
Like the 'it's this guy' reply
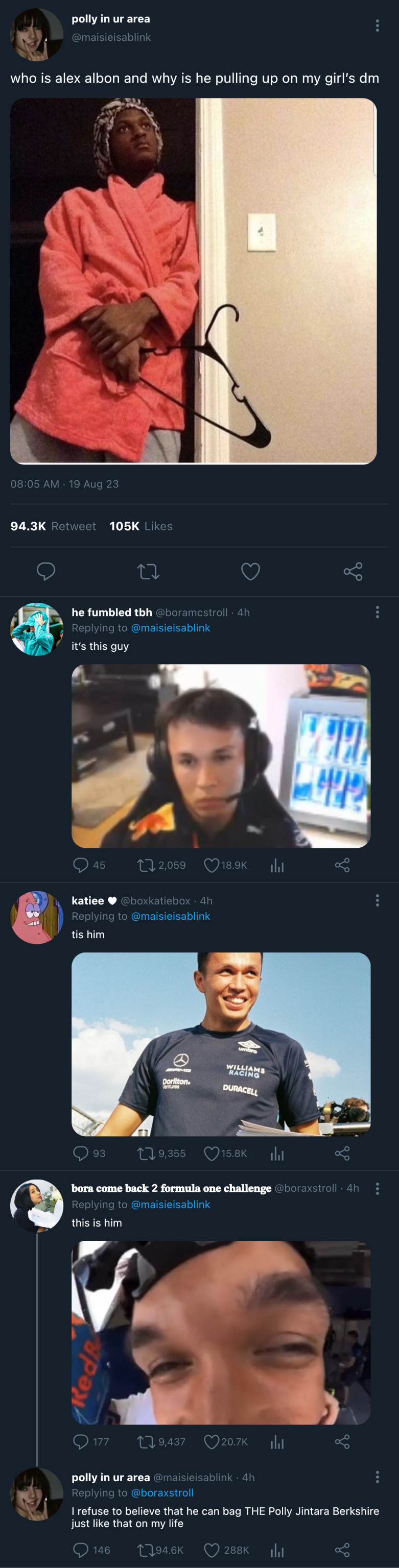[212, 865]
